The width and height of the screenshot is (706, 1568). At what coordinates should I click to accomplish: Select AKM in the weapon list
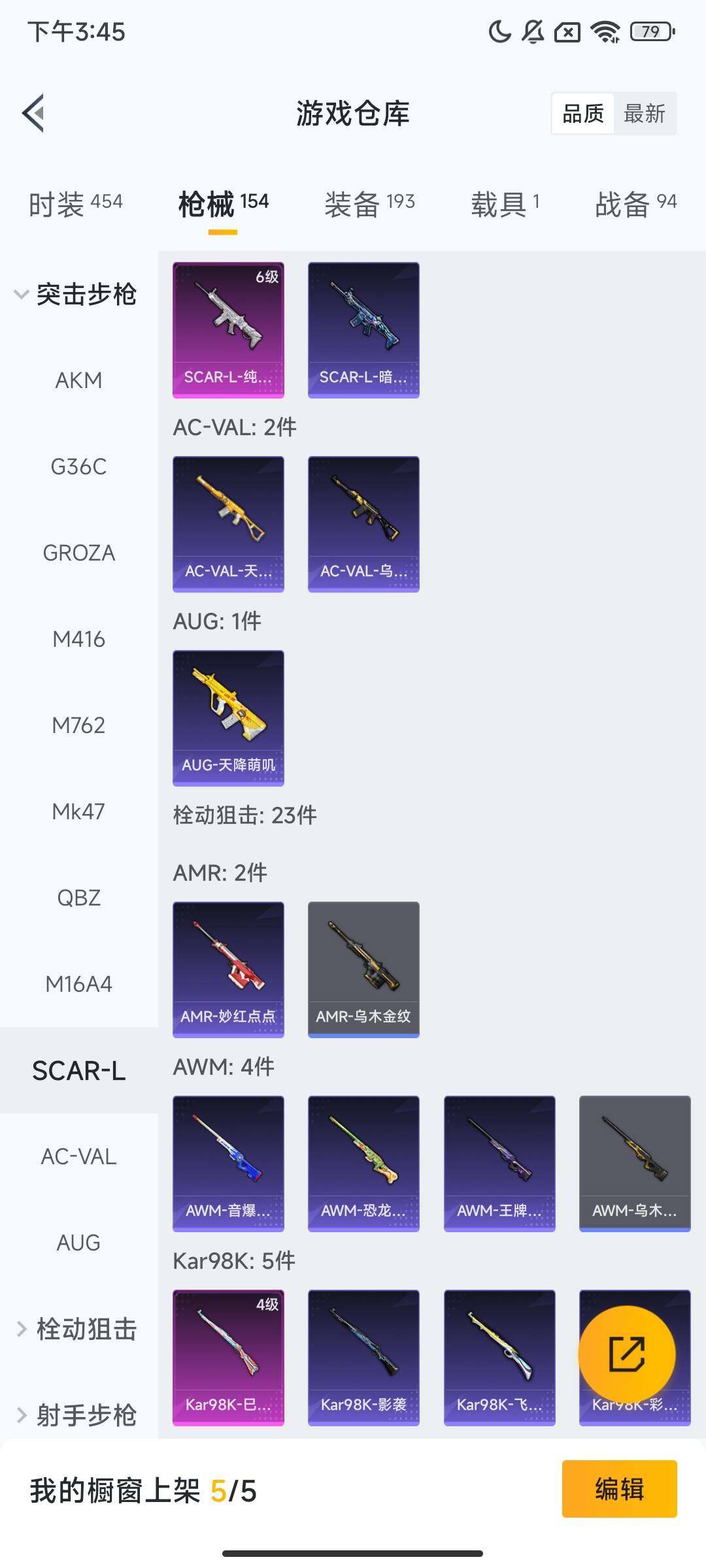point(78,380)
